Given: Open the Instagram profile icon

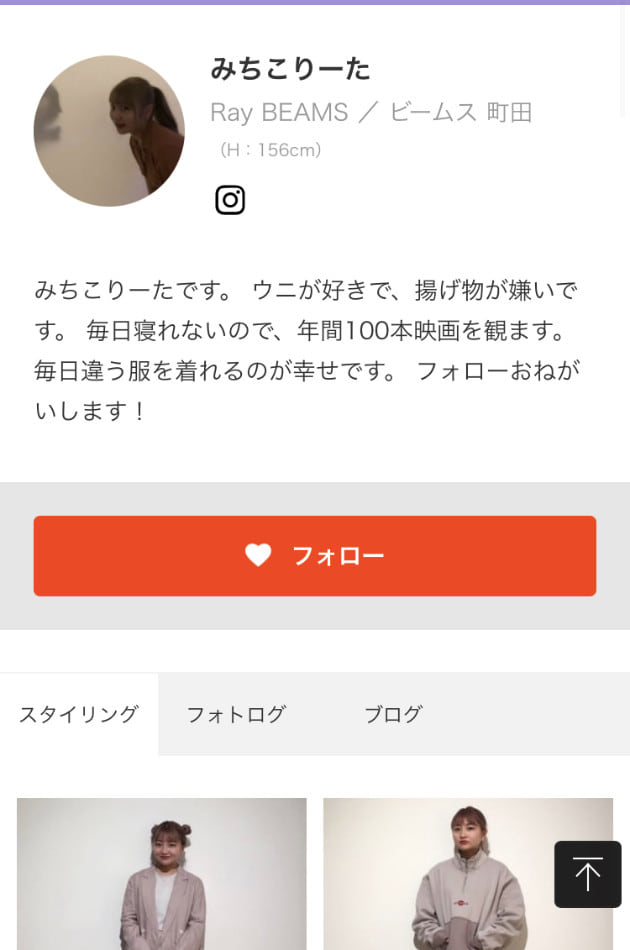Looking at the screenshot, I should click(x=230, y=200).
